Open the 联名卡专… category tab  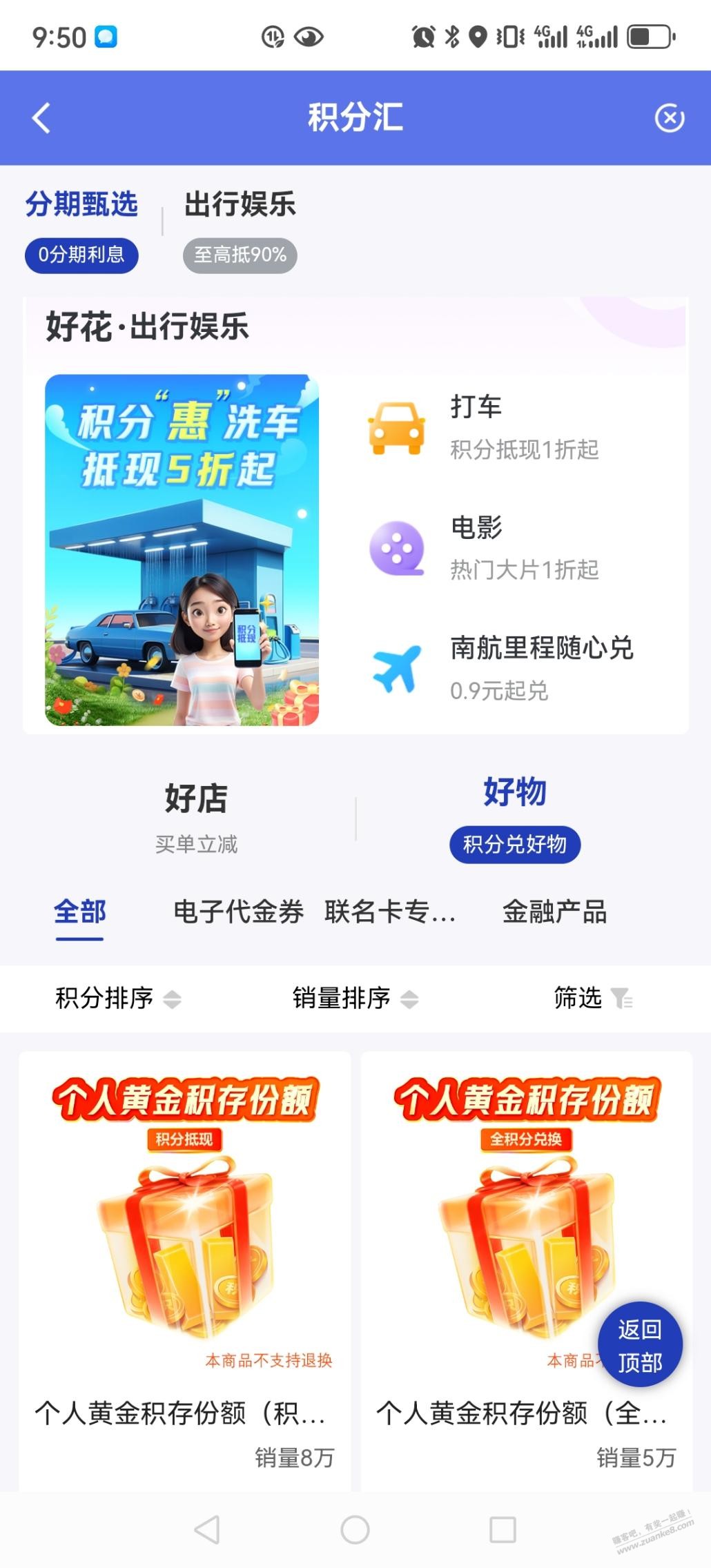tap(390, 912)
